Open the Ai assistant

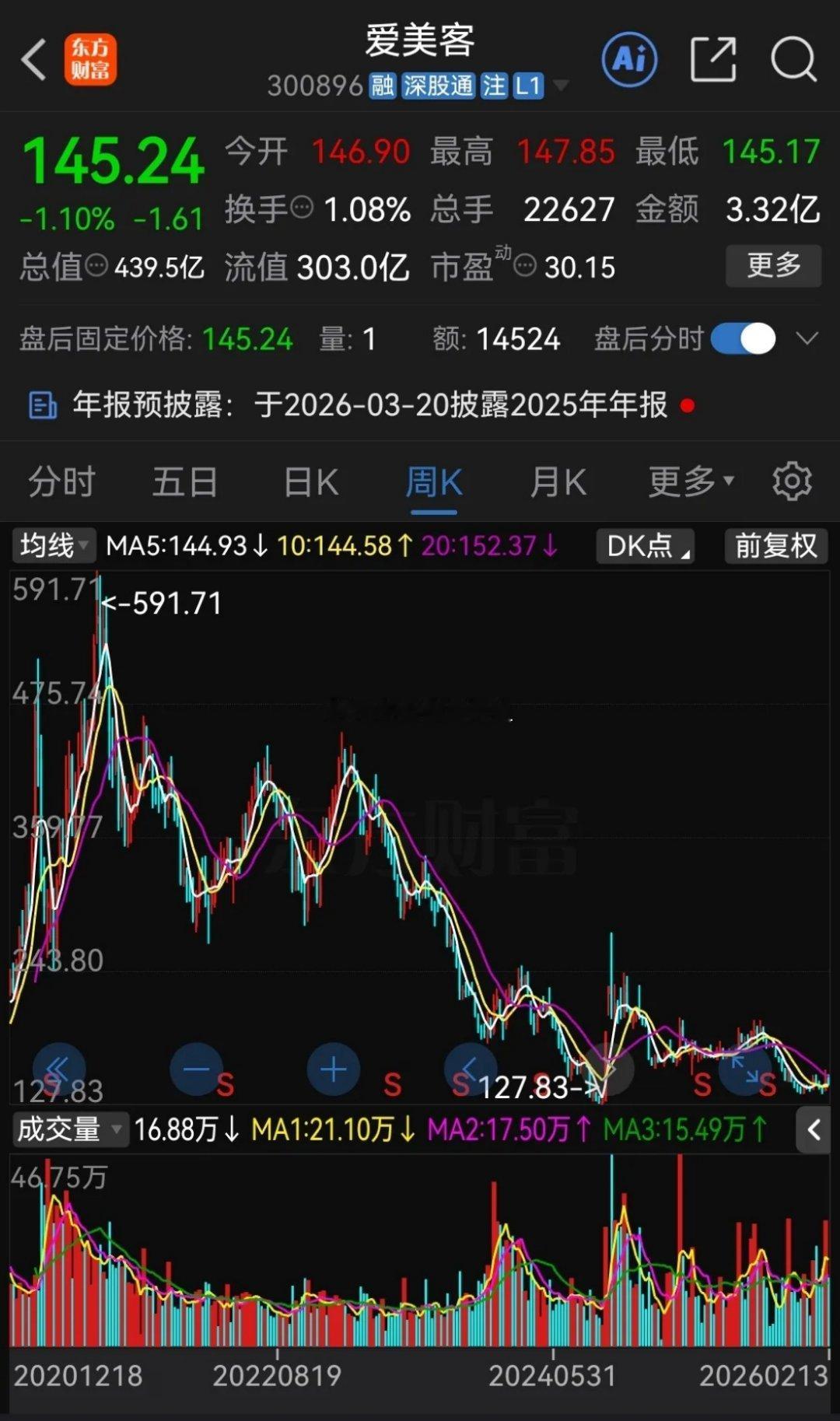point(630,59)
